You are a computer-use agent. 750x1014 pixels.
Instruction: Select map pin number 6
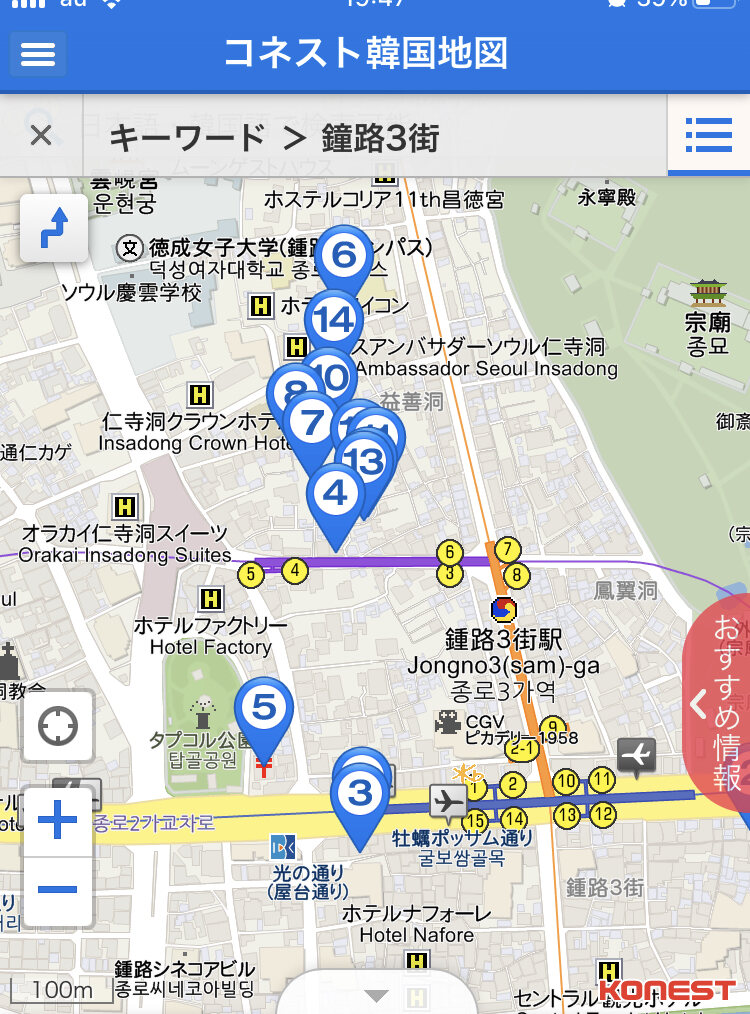tap(344, 256)
